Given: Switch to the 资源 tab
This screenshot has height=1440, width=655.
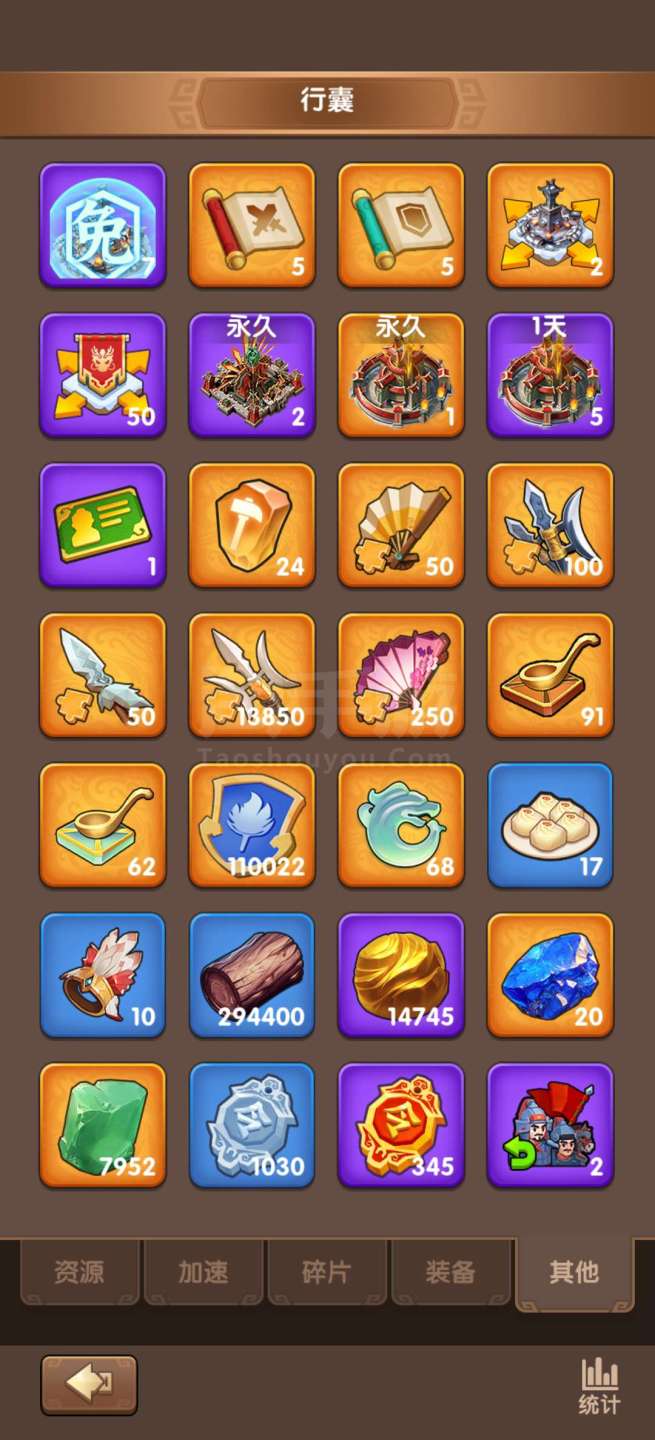Looking at the screenshot, I should [x=81, y=1272].
